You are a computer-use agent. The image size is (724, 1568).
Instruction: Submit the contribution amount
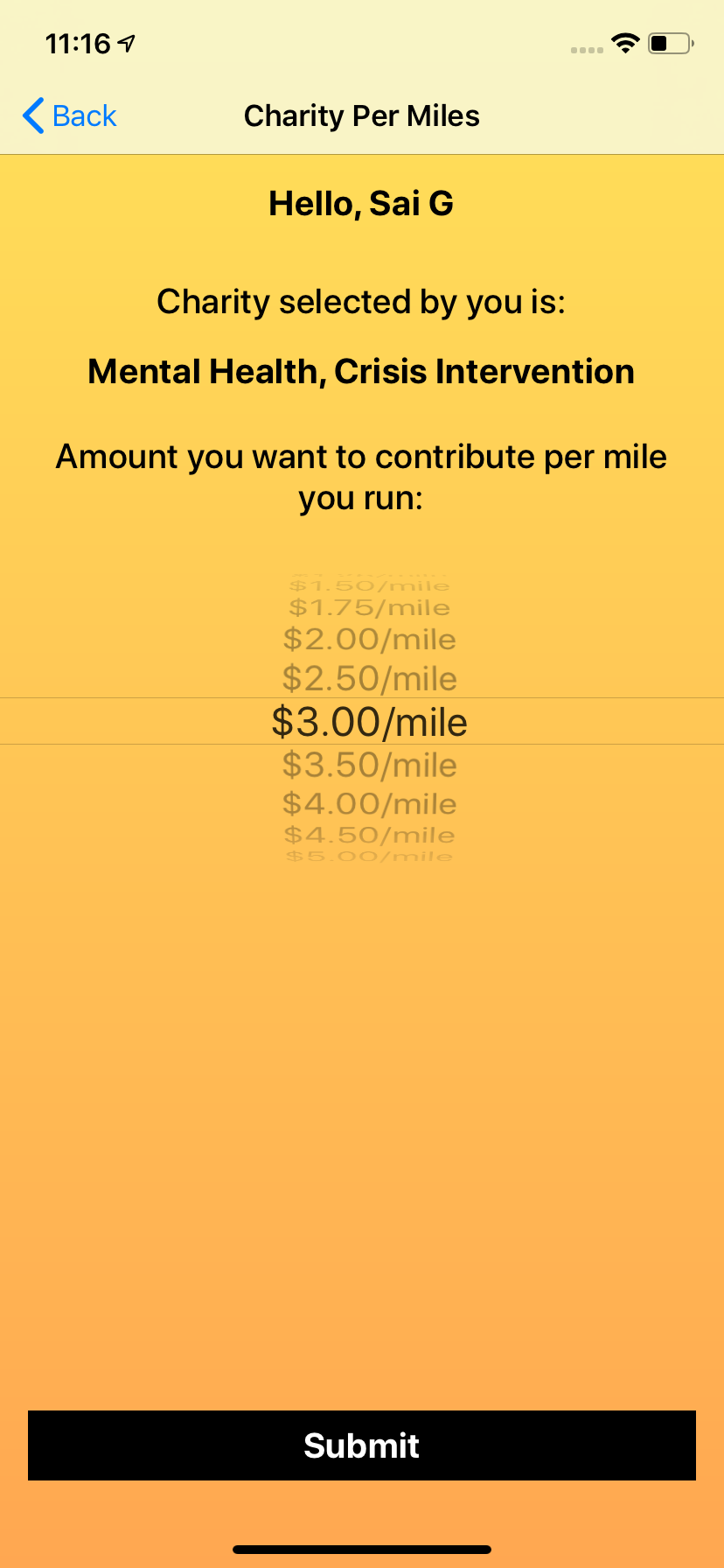pyautogui.click(x=362, y=1445)
